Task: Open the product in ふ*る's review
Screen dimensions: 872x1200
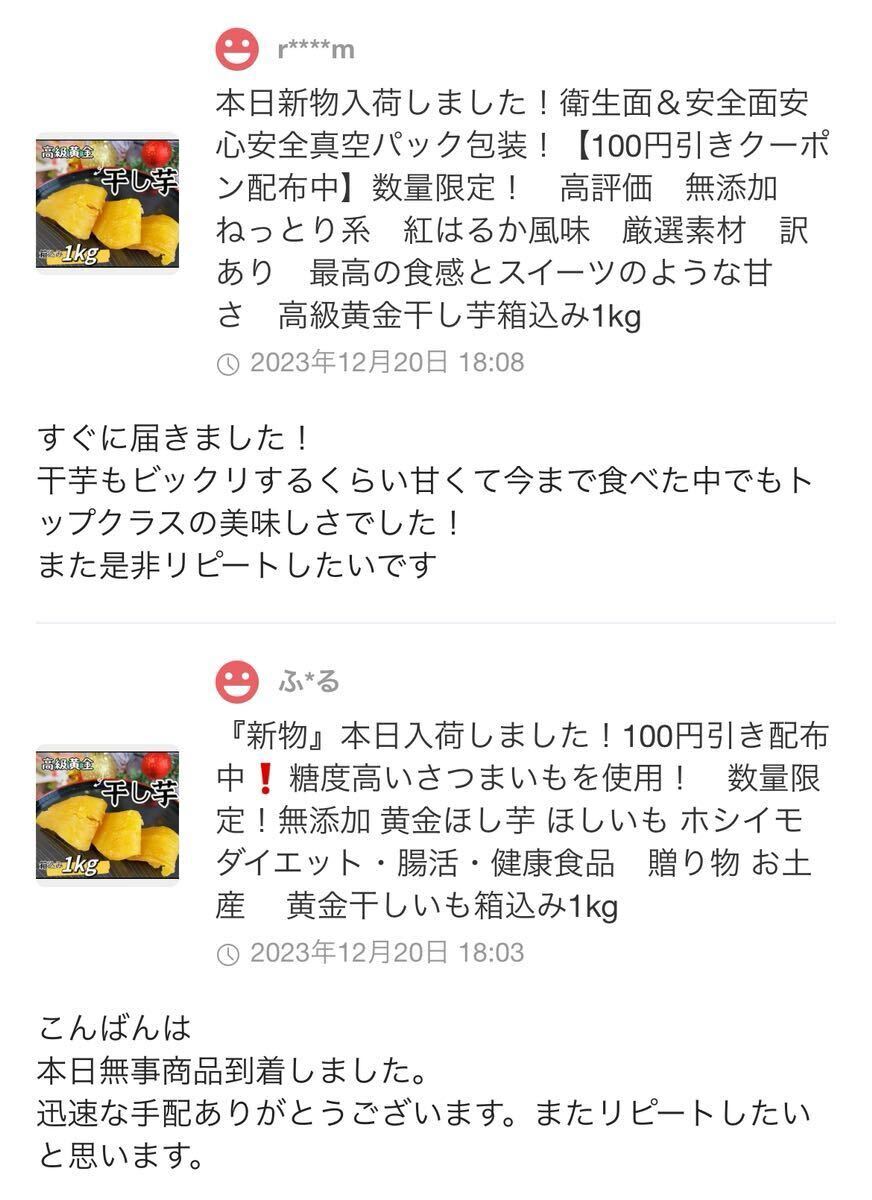Action: pyautogui.click(x=107, y=814)
